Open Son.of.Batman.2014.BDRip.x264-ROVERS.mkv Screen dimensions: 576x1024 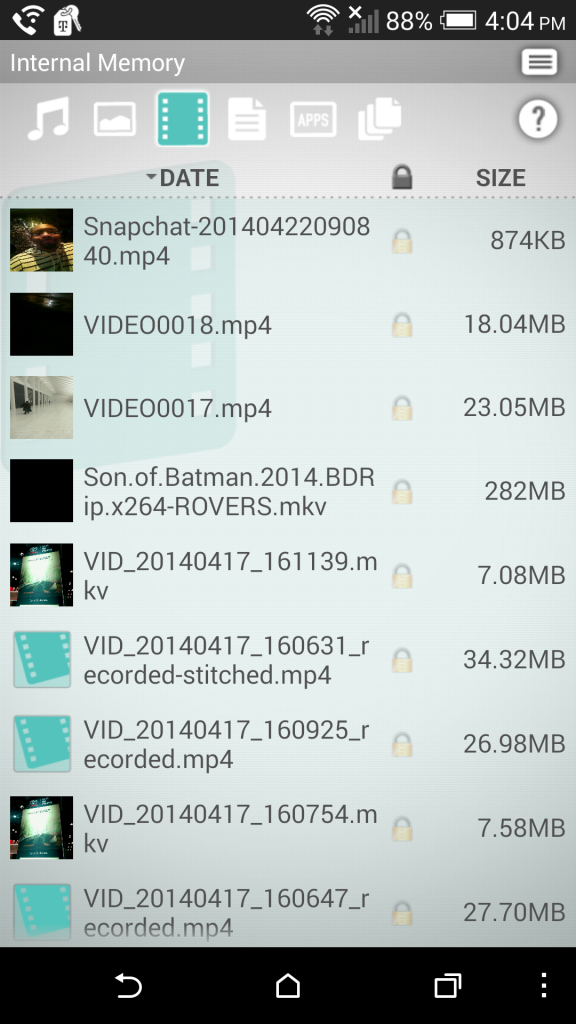tap(288, 491)
